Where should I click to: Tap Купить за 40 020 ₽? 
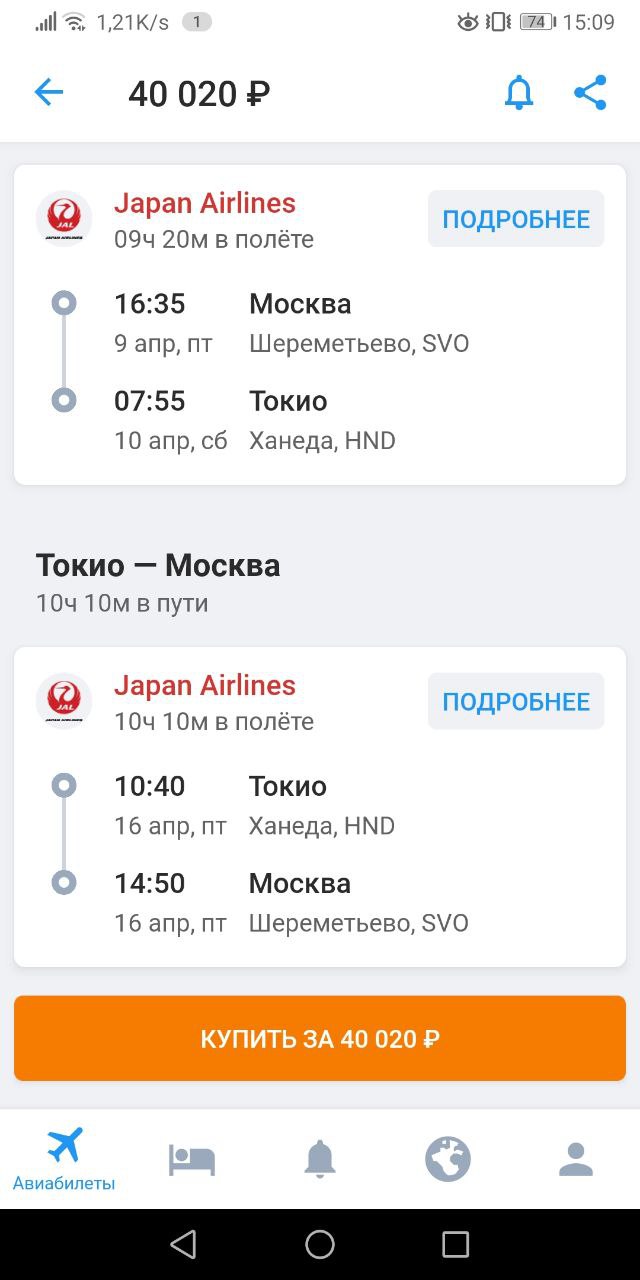pos(320,1038)
